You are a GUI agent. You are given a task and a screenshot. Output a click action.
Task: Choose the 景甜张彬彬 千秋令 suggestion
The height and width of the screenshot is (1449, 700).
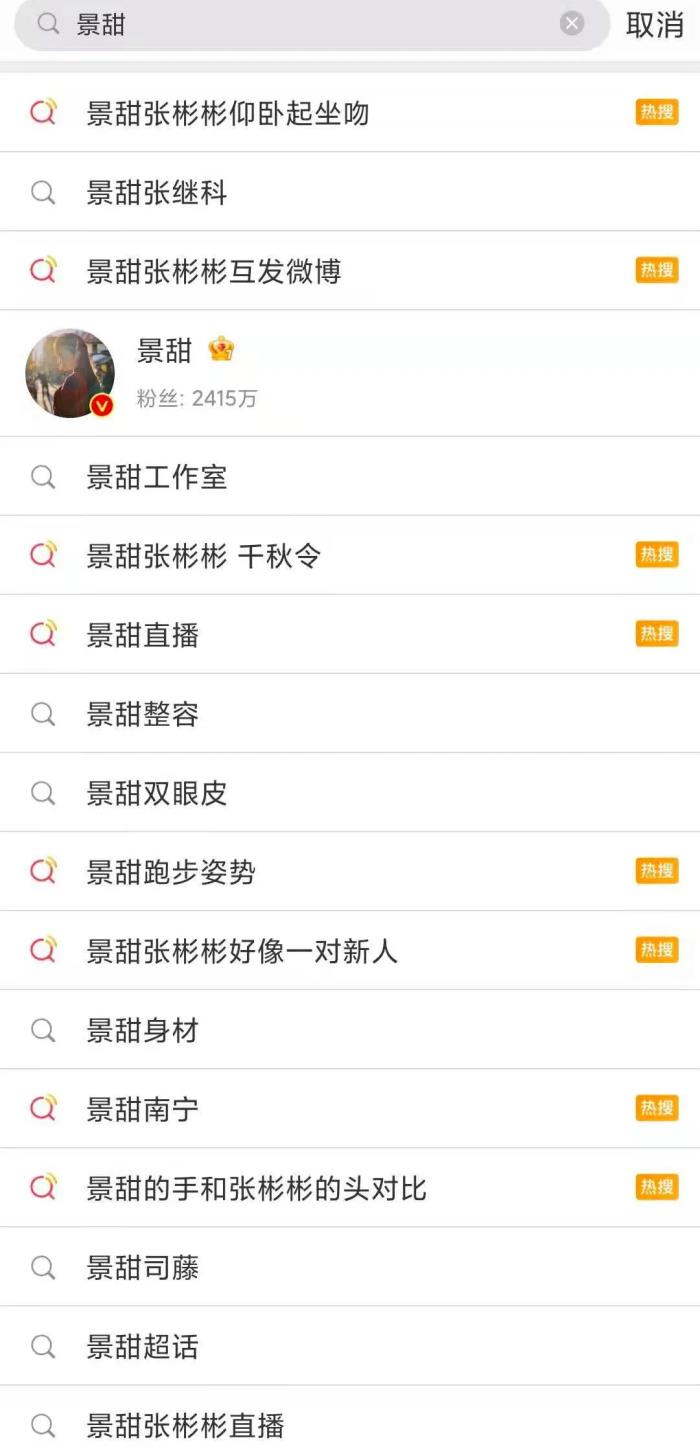tap(204, 556)
